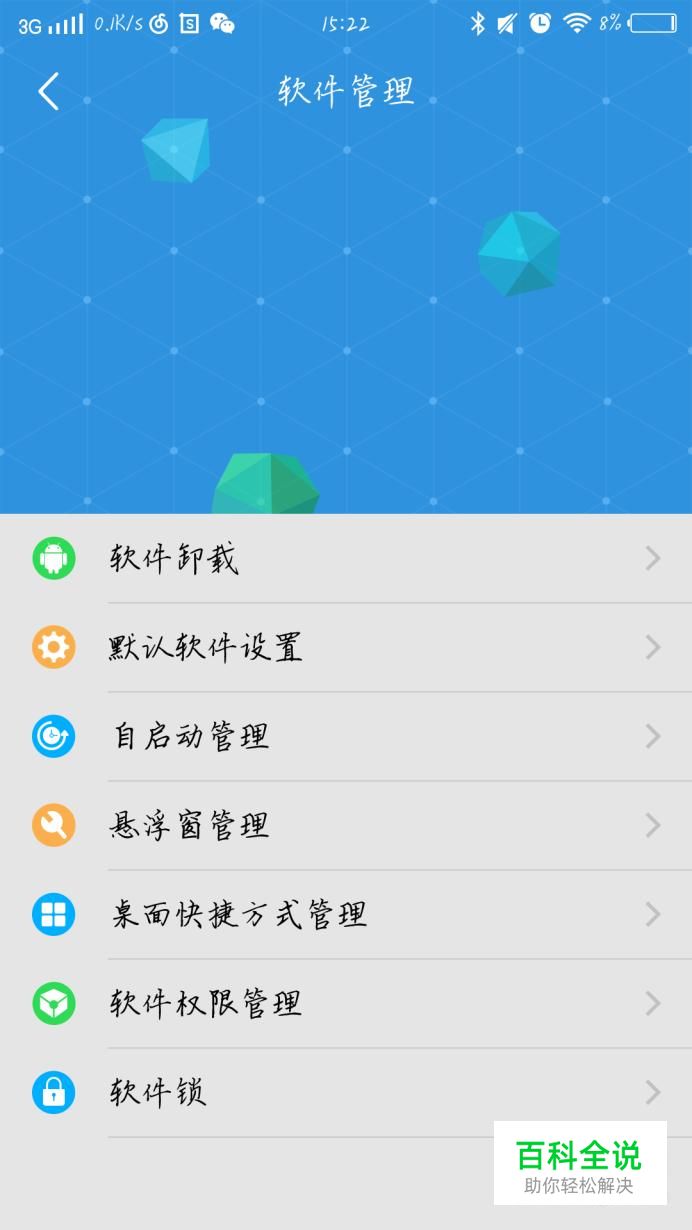Viewport: 692px width, 1230px height.
Task: Open 桌面快捷方式管理
Action: tap(346, 915)
